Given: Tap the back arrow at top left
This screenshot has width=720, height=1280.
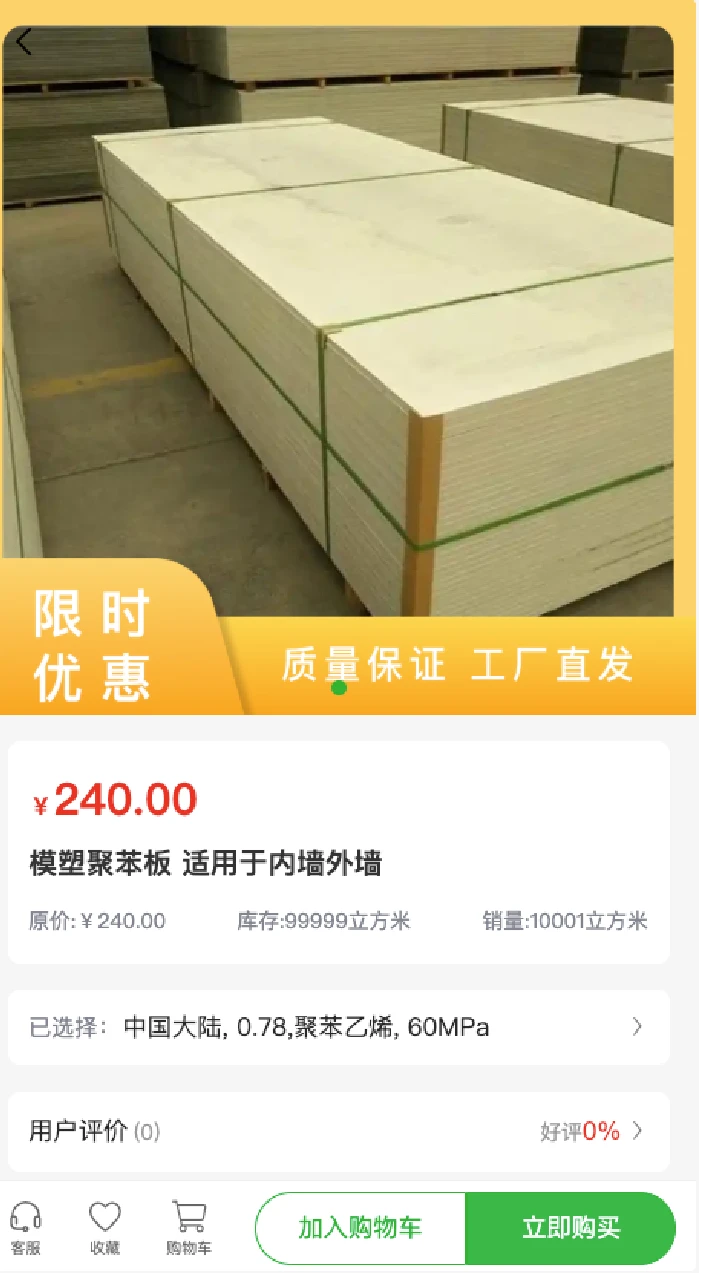Looking at the screenshot, I should pyautogui.click(x=23, y=42).
